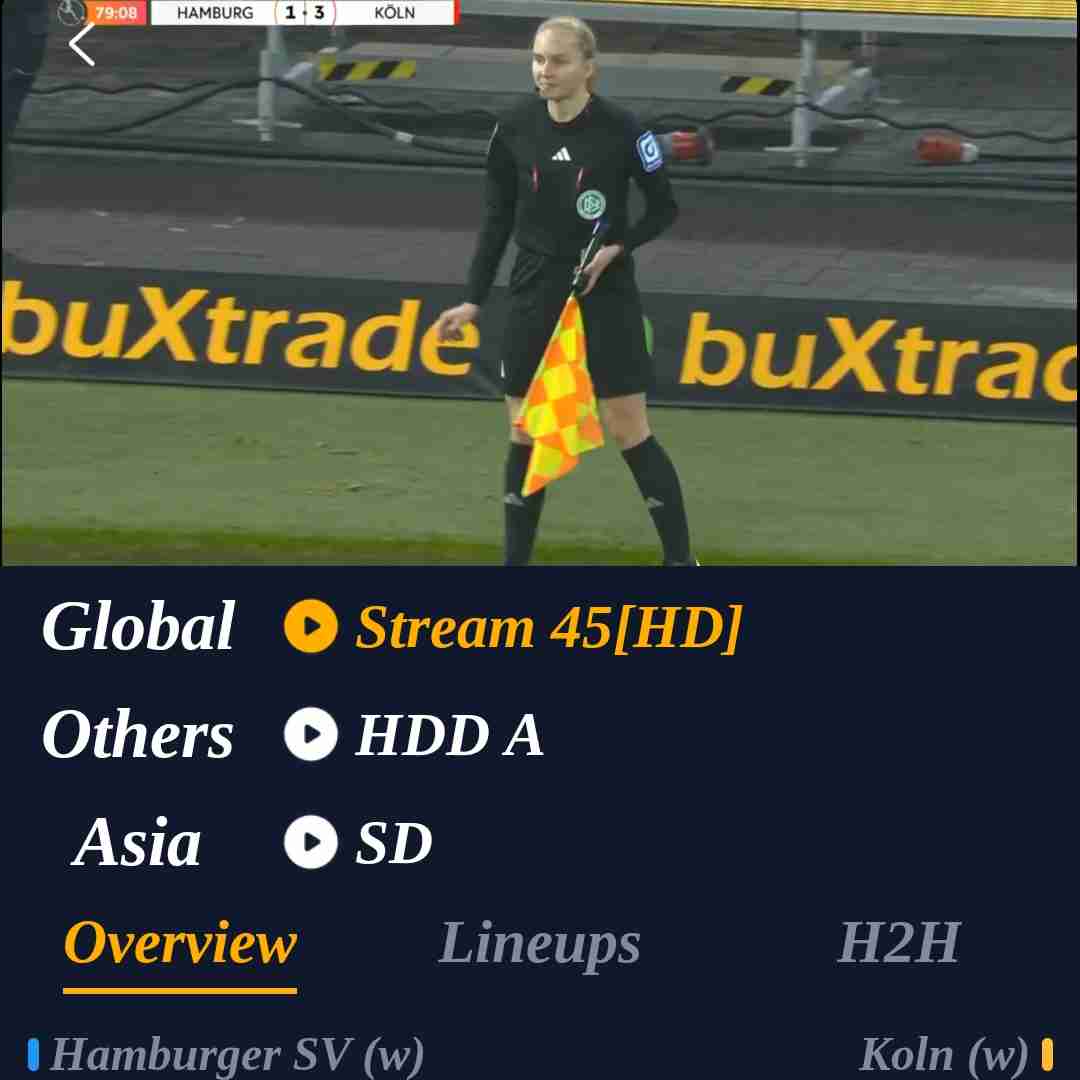Open the Overview tab
Screen dimensions: 1080x1080
(x=180, y=944)
